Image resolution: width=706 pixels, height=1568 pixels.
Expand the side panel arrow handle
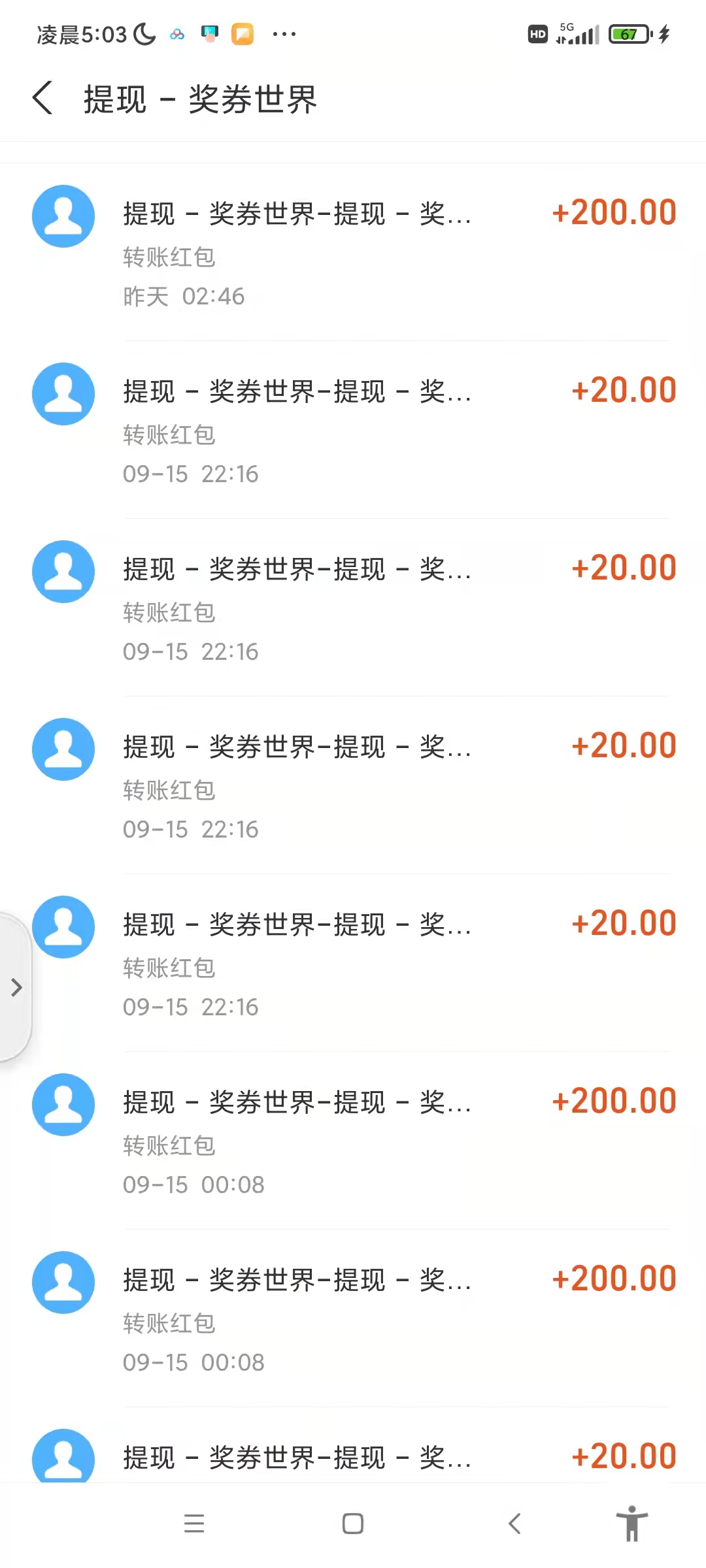(x=16, y=987)
